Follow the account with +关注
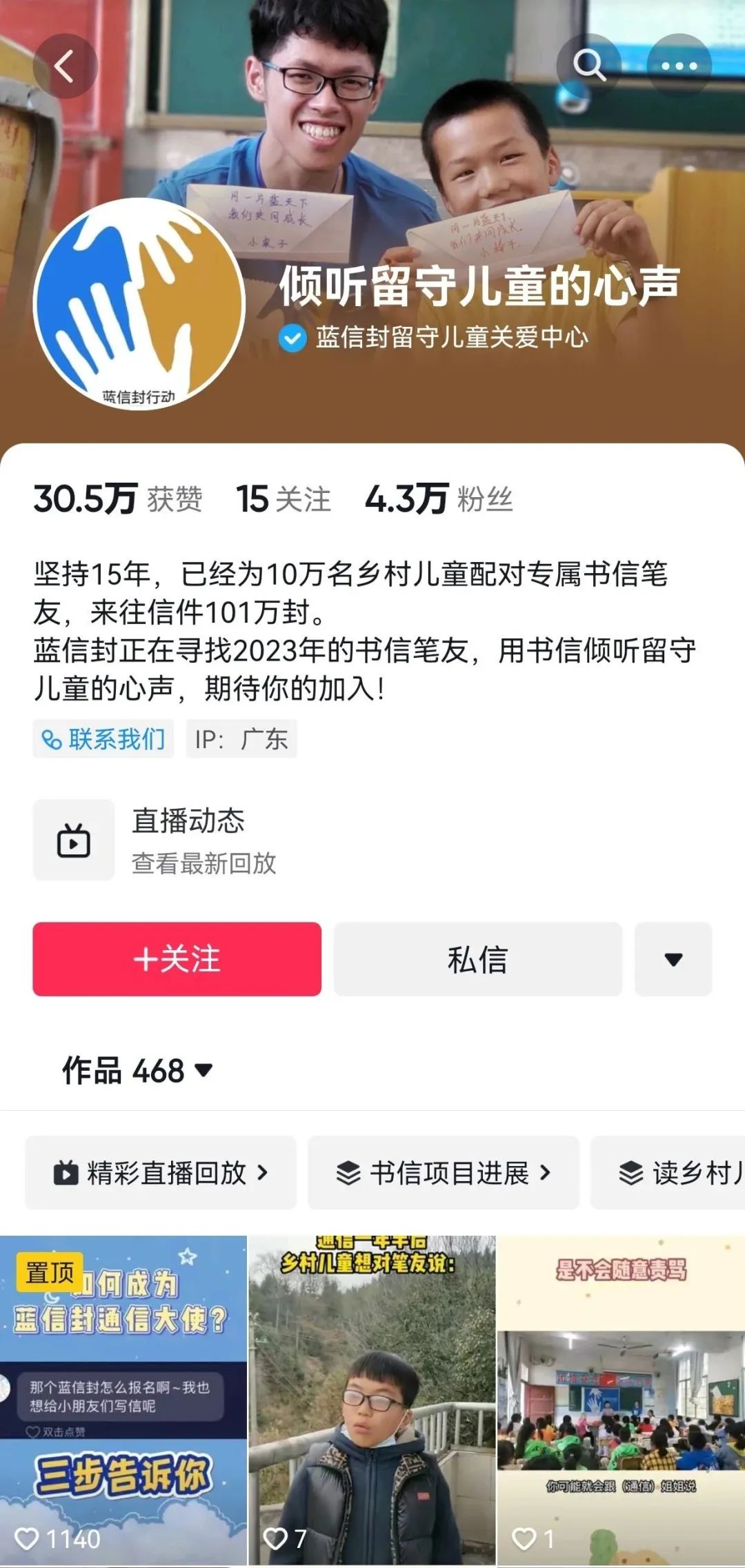The image size is (745, 1568). [177, 959]
